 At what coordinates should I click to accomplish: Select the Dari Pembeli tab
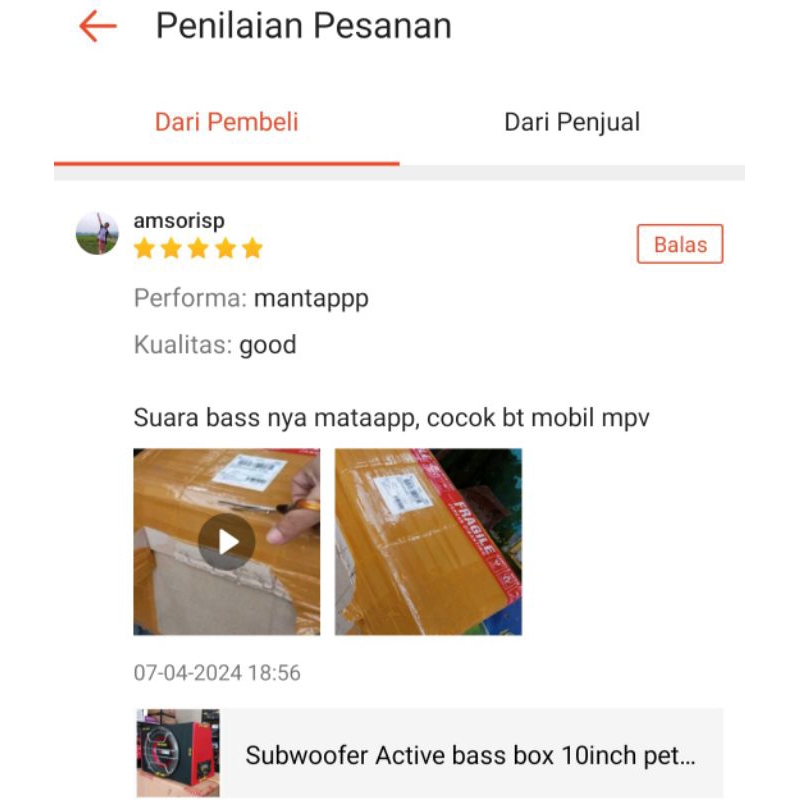[x=226, y=123]
